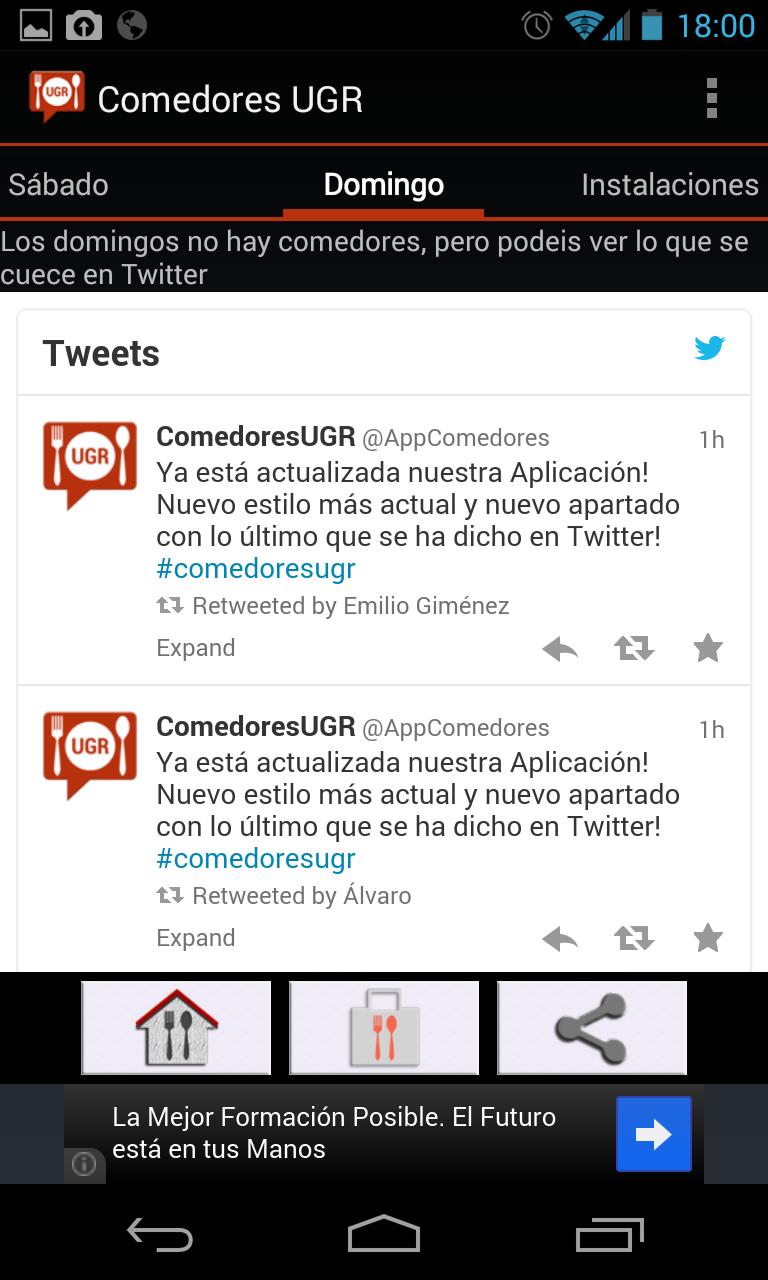Viewport: 768px width, 1280px height.
Task: Open @AppComedores profile in Álvaro's retweet
Action: 455,728
